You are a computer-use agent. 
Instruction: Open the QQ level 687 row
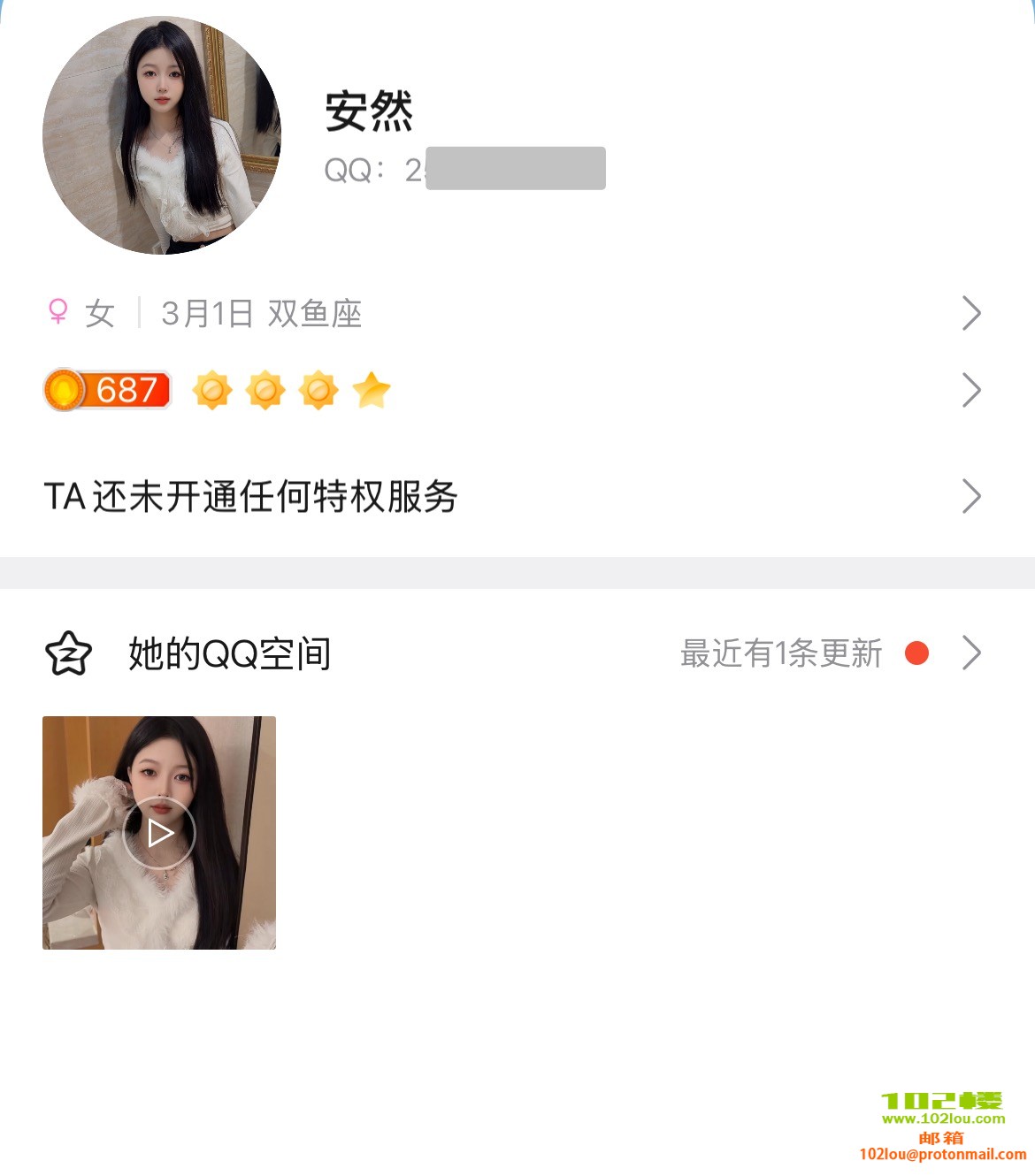(x=513, y=390)
